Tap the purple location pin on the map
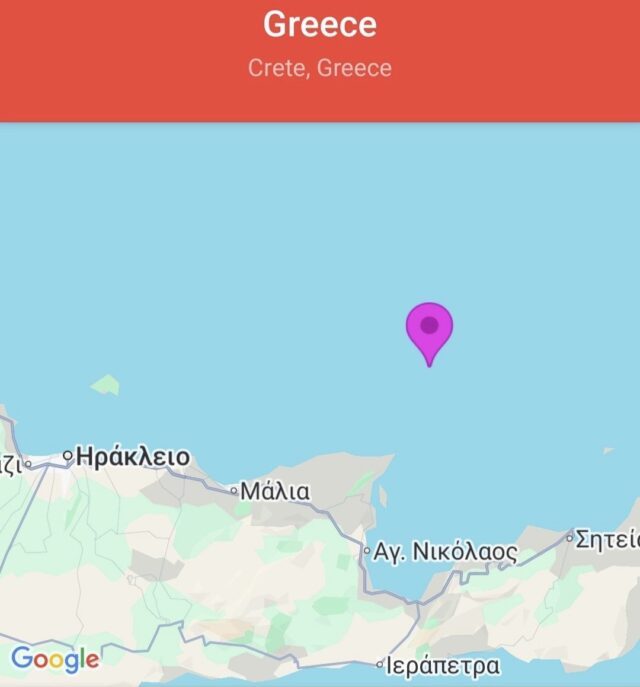The image size is (640, 687). coord(429,328)
